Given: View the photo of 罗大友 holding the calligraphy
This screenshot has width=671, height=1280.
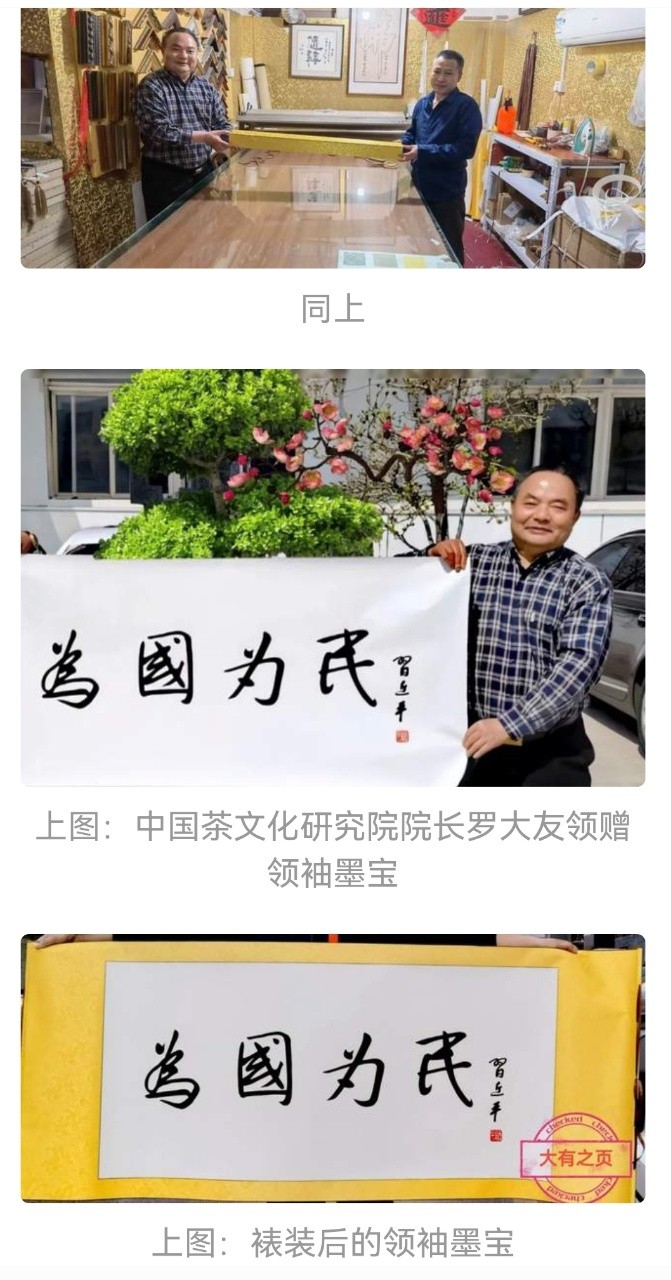Looking at the screenshot, I should coord(333,577).
